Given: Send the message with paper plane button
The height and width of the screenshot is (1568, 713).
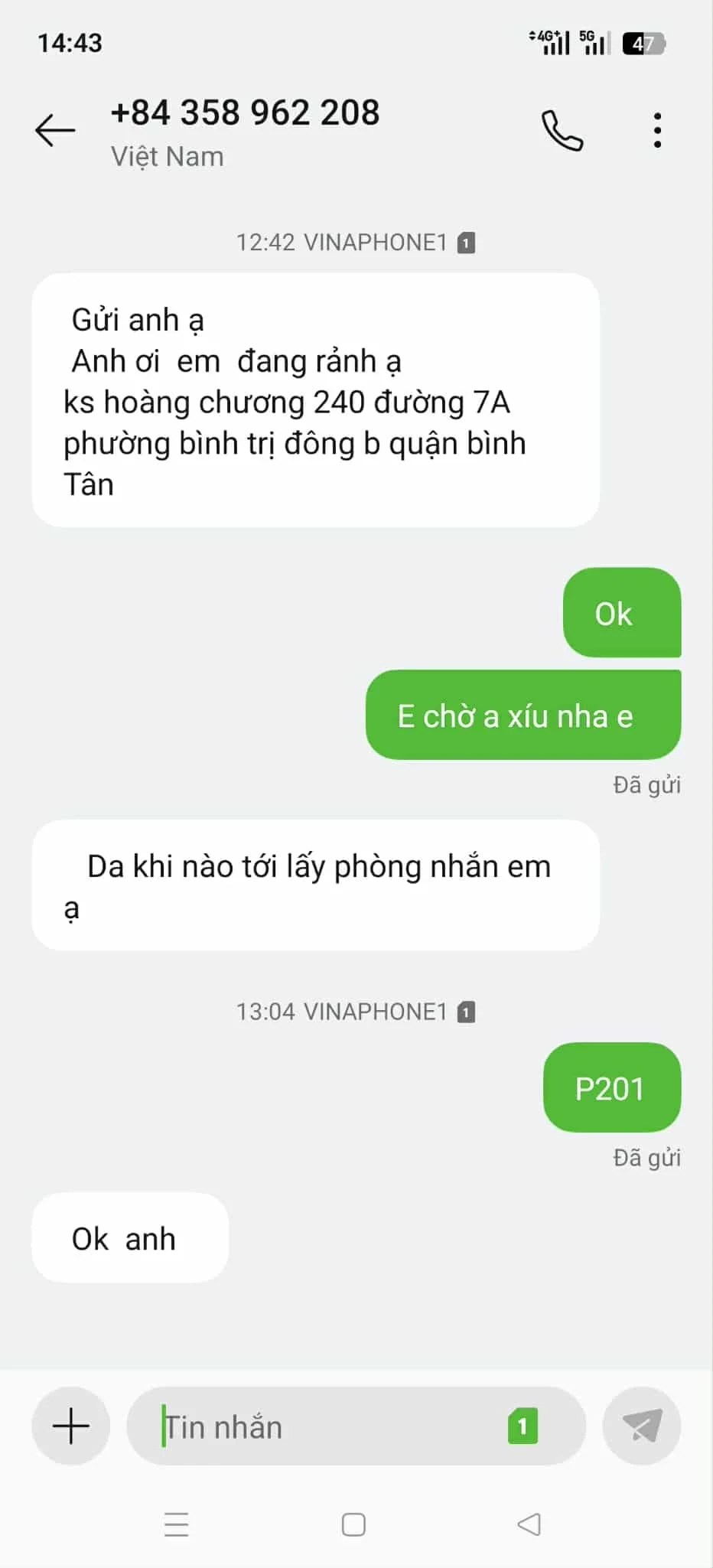Looking at the screenshot, I should click(x=641, y=1426).
